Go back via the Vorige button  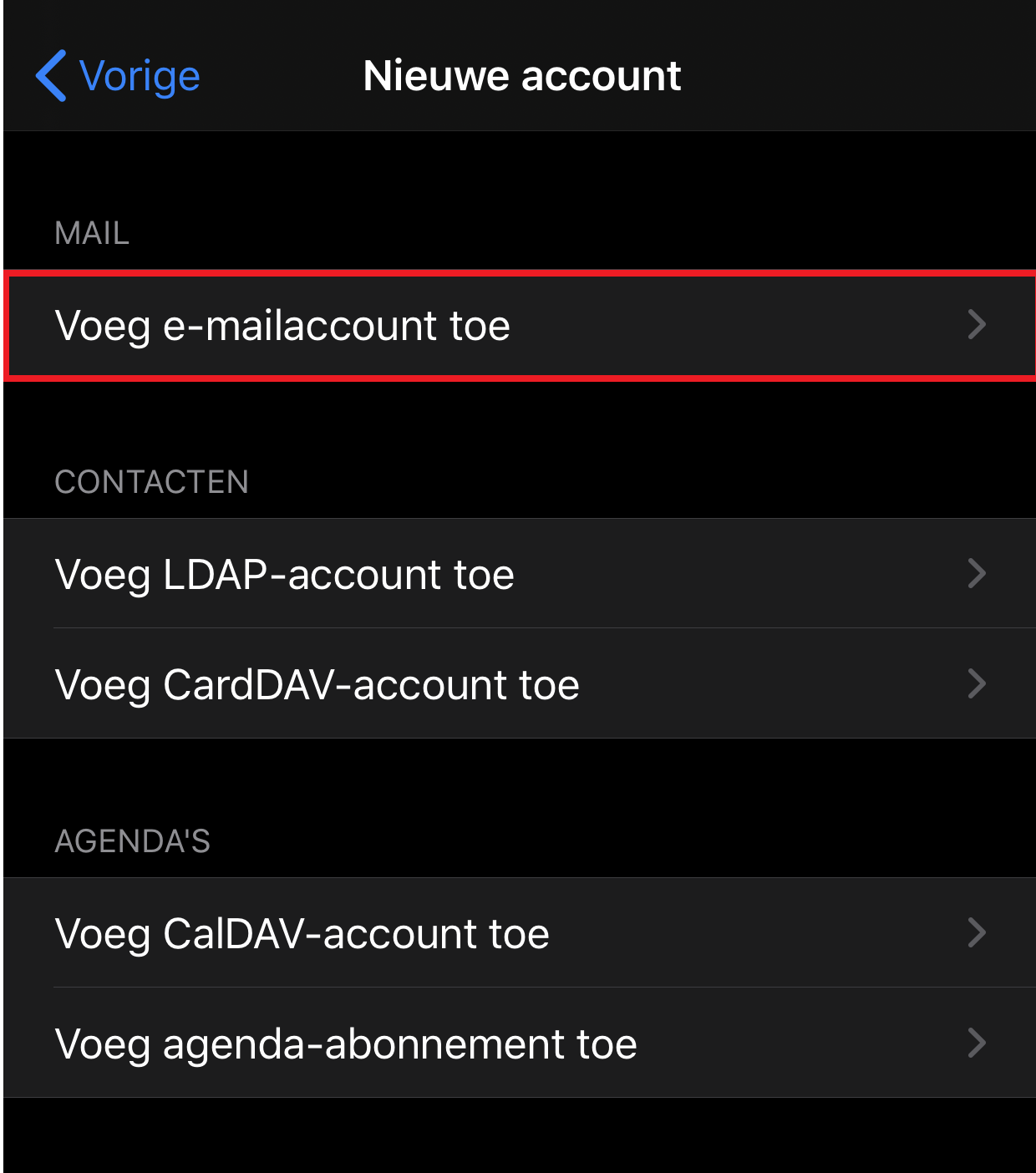pos(119,76)
